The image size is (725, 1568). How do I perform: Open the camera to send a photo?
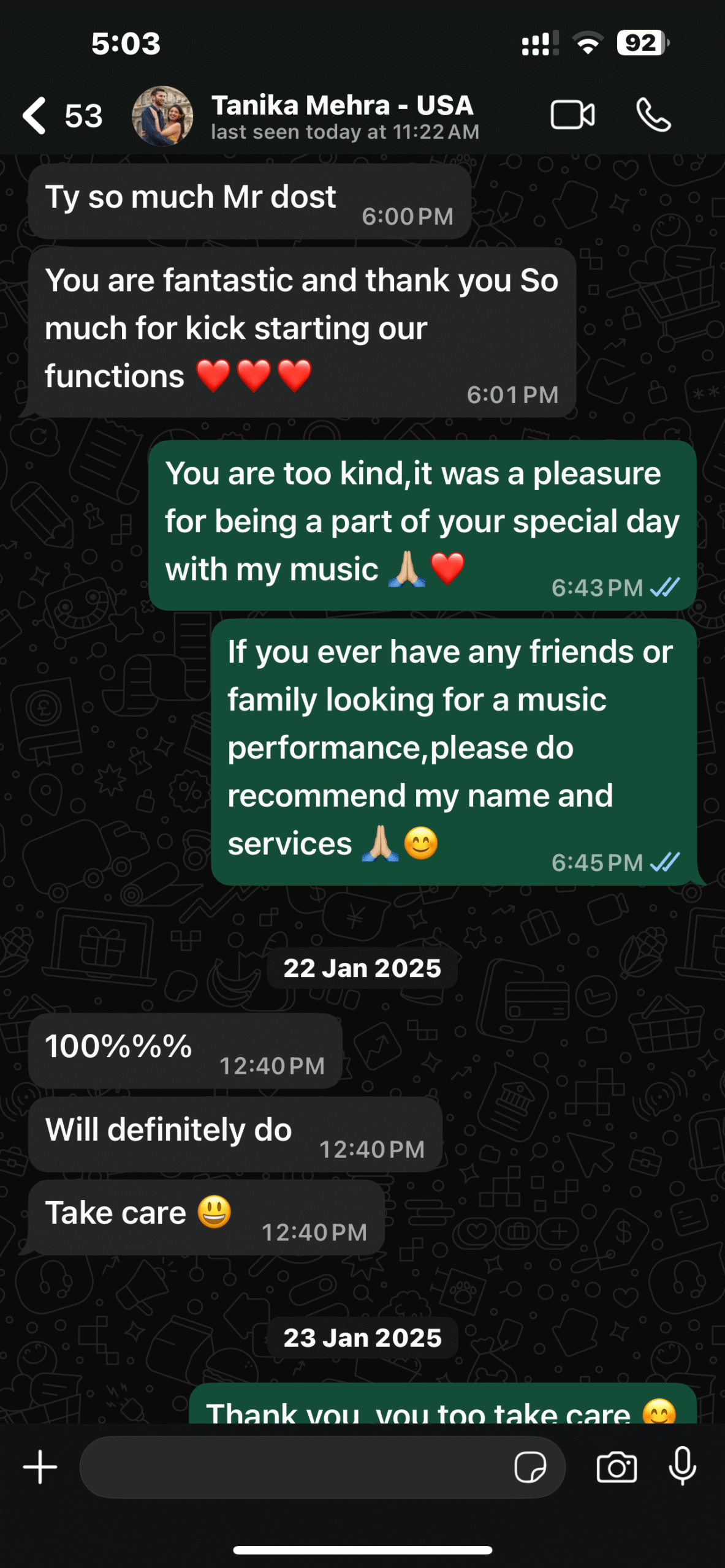coord(617,1467)
